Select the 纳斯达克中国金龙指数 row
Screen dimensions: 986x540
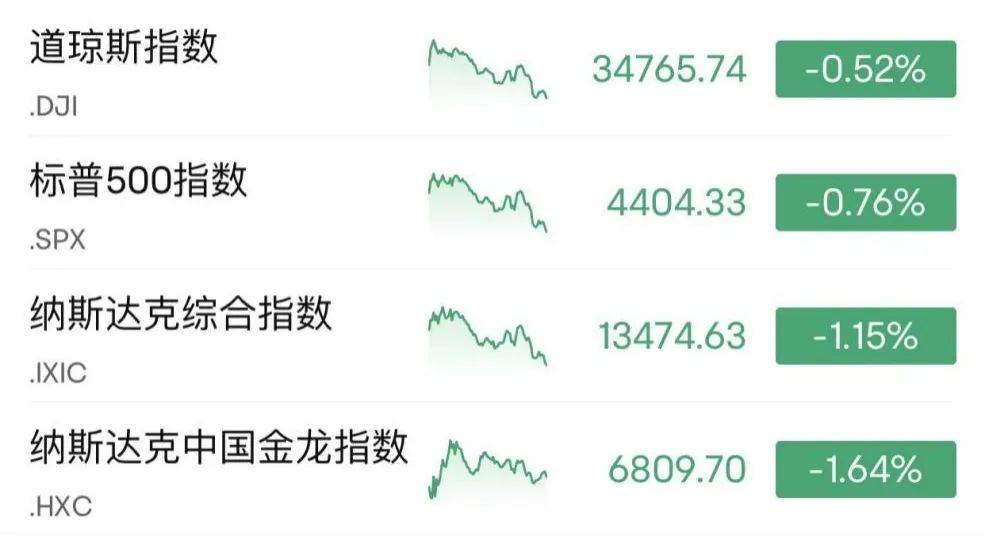(x=219, y=447)
